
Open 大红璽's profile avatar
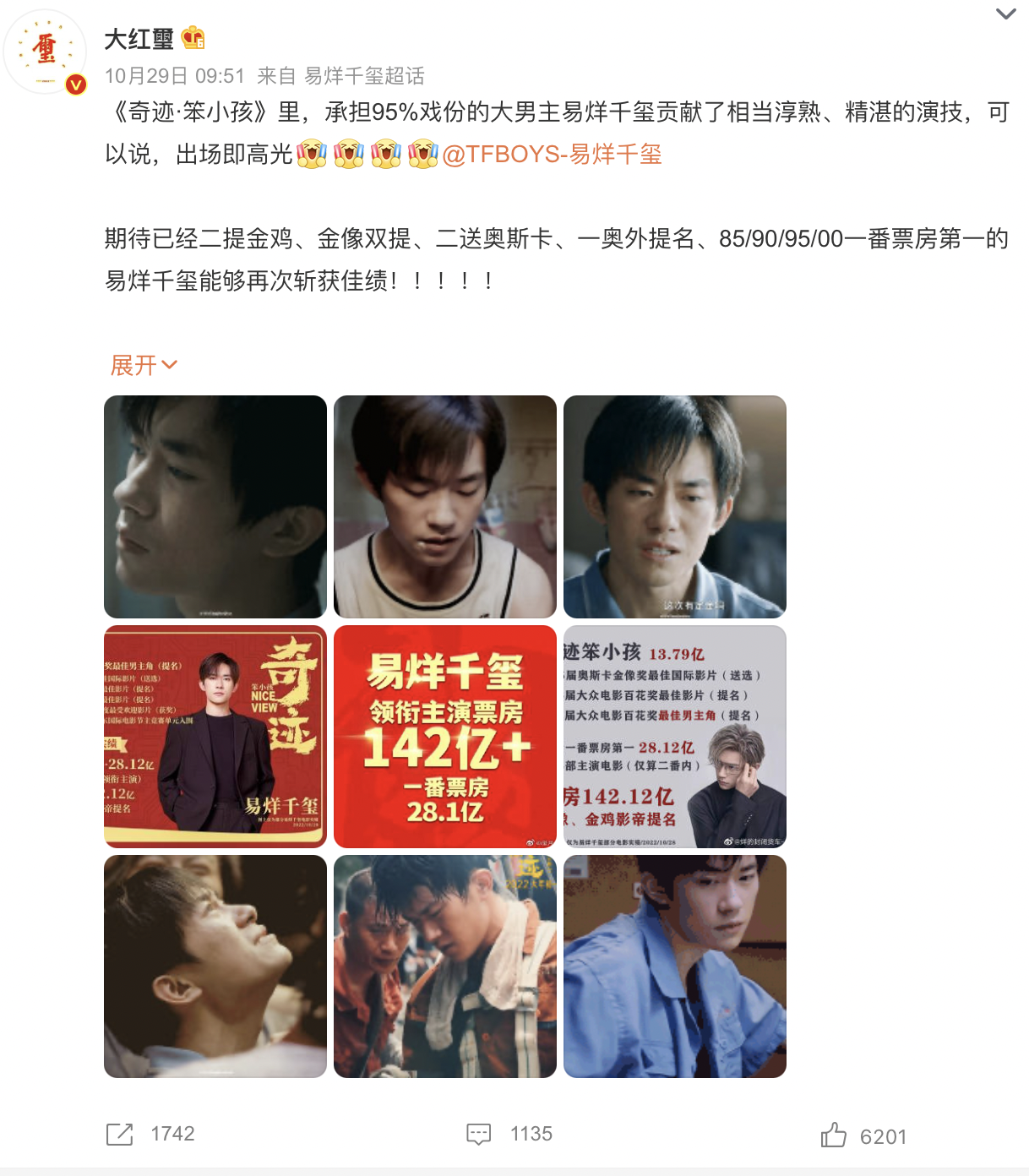[46, 52]
